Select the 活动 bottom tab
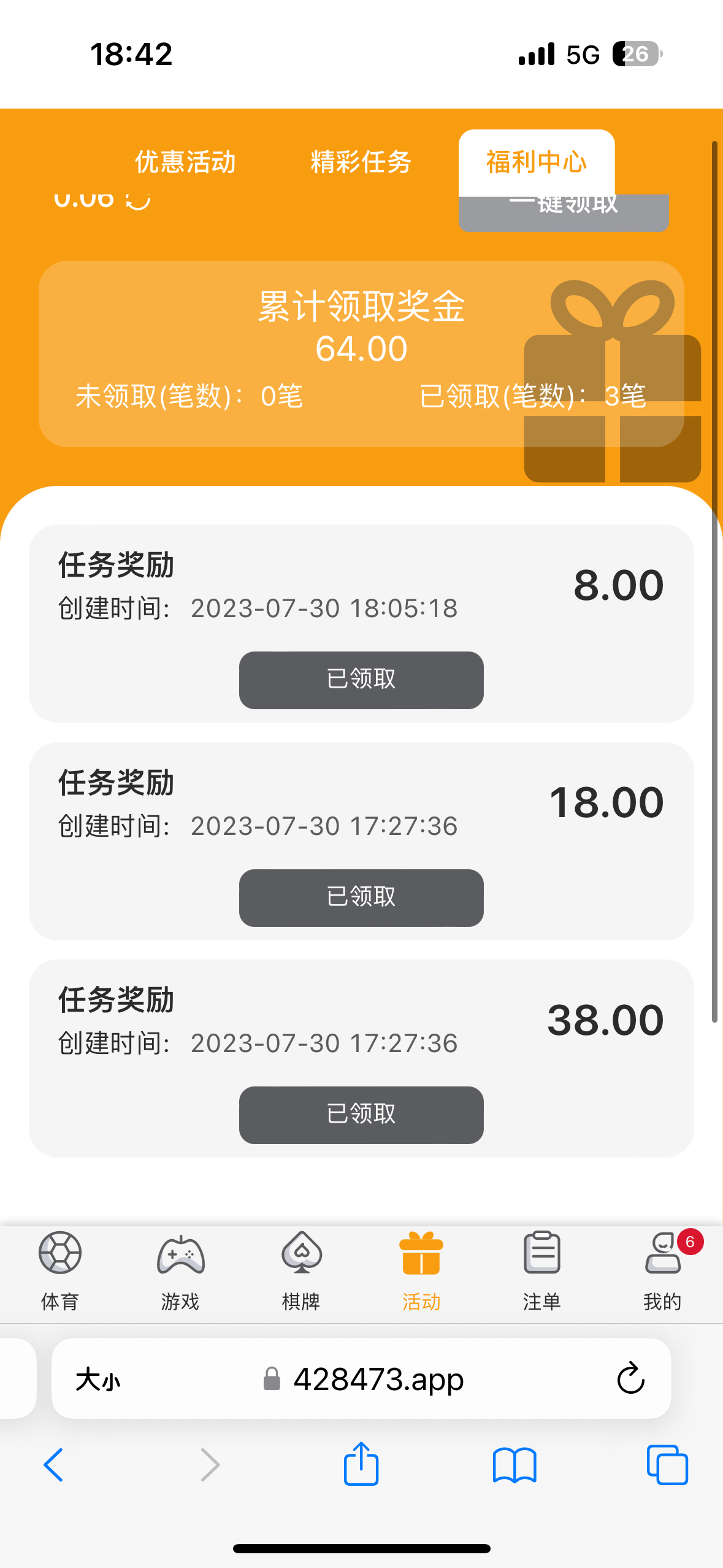Screen dimensions: 723x1568 (x=421, y=1270)
